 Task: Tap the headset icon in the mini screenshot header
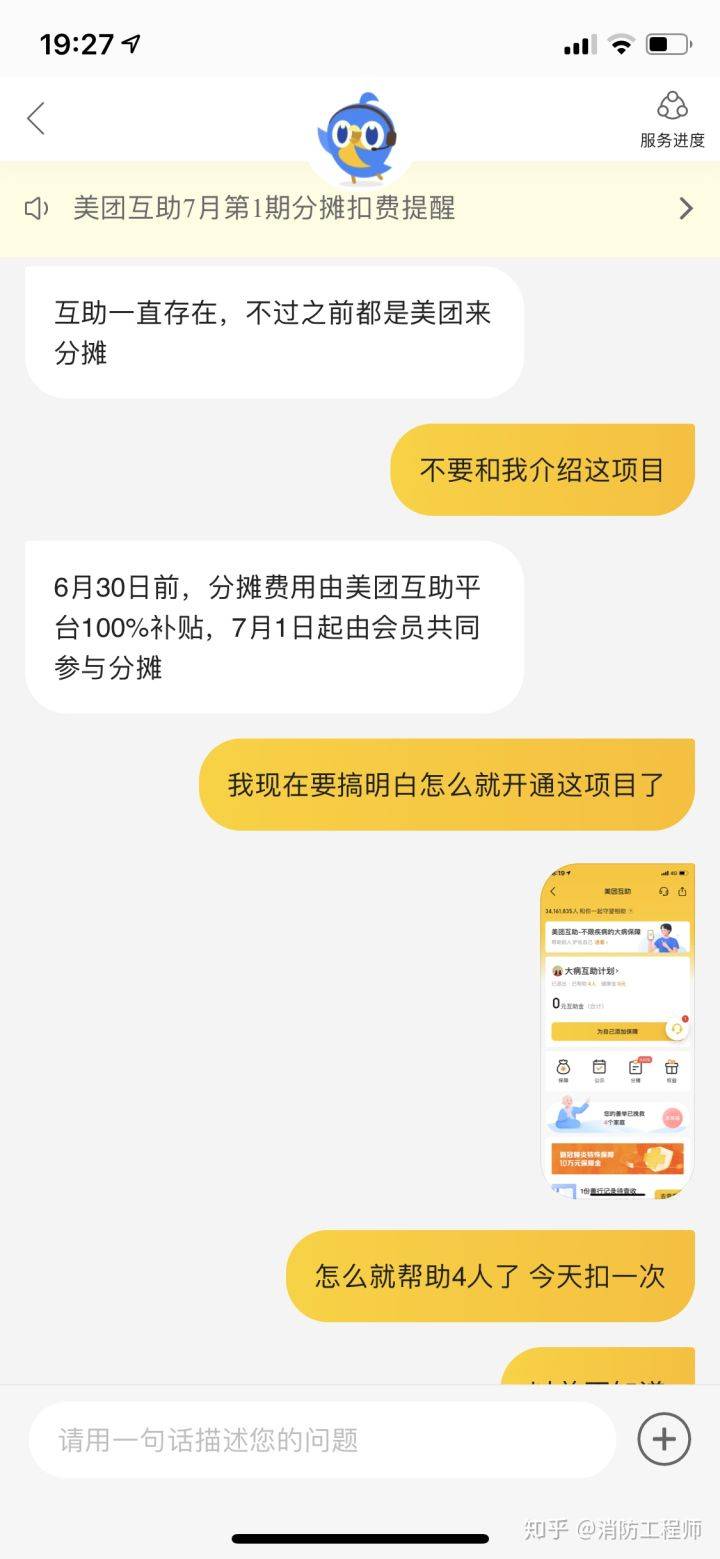[664, 891]
